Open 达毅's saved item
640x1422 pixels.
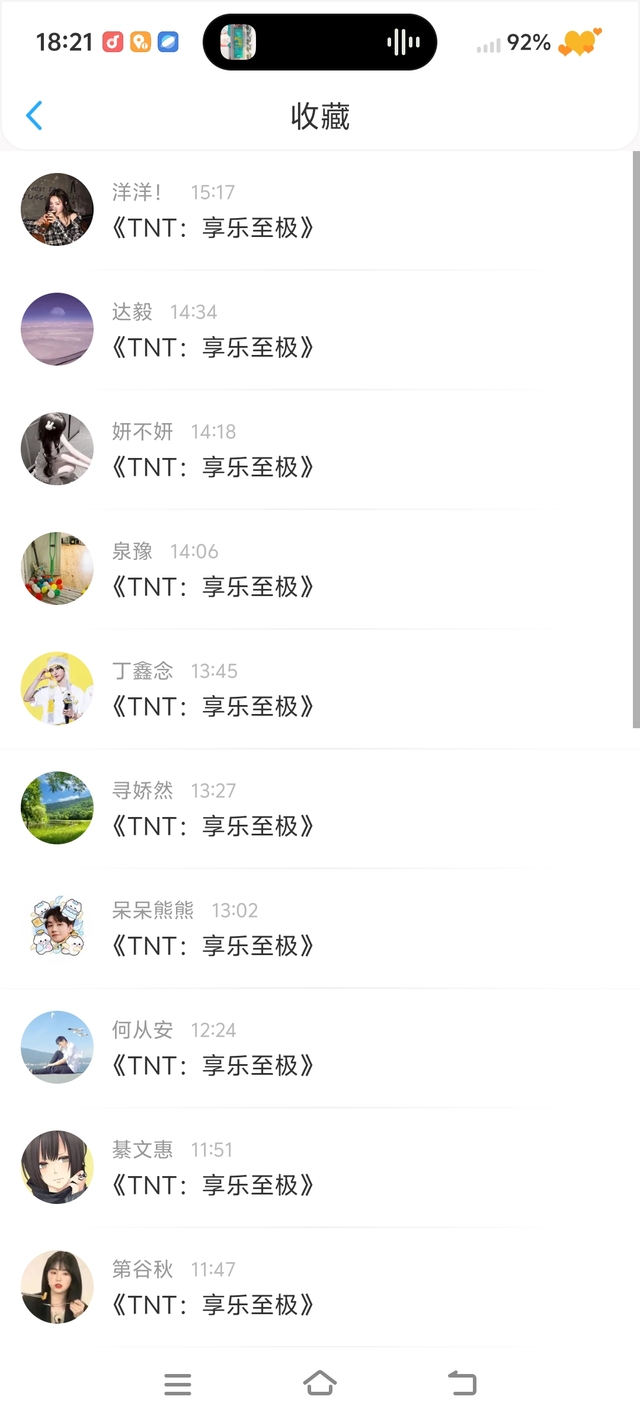(214, 347)
